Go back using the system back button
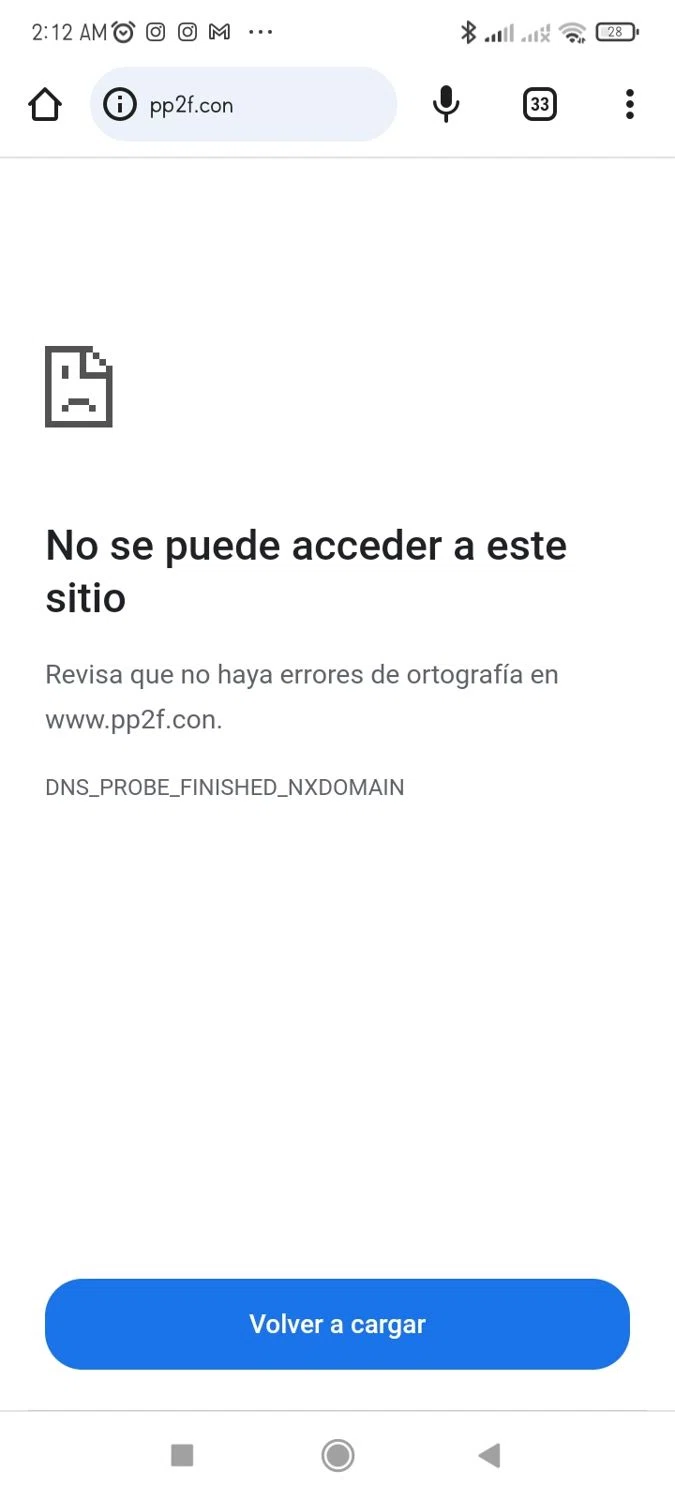The image size is (675, 1500). pyautogui.click(x=489, y=1455)
